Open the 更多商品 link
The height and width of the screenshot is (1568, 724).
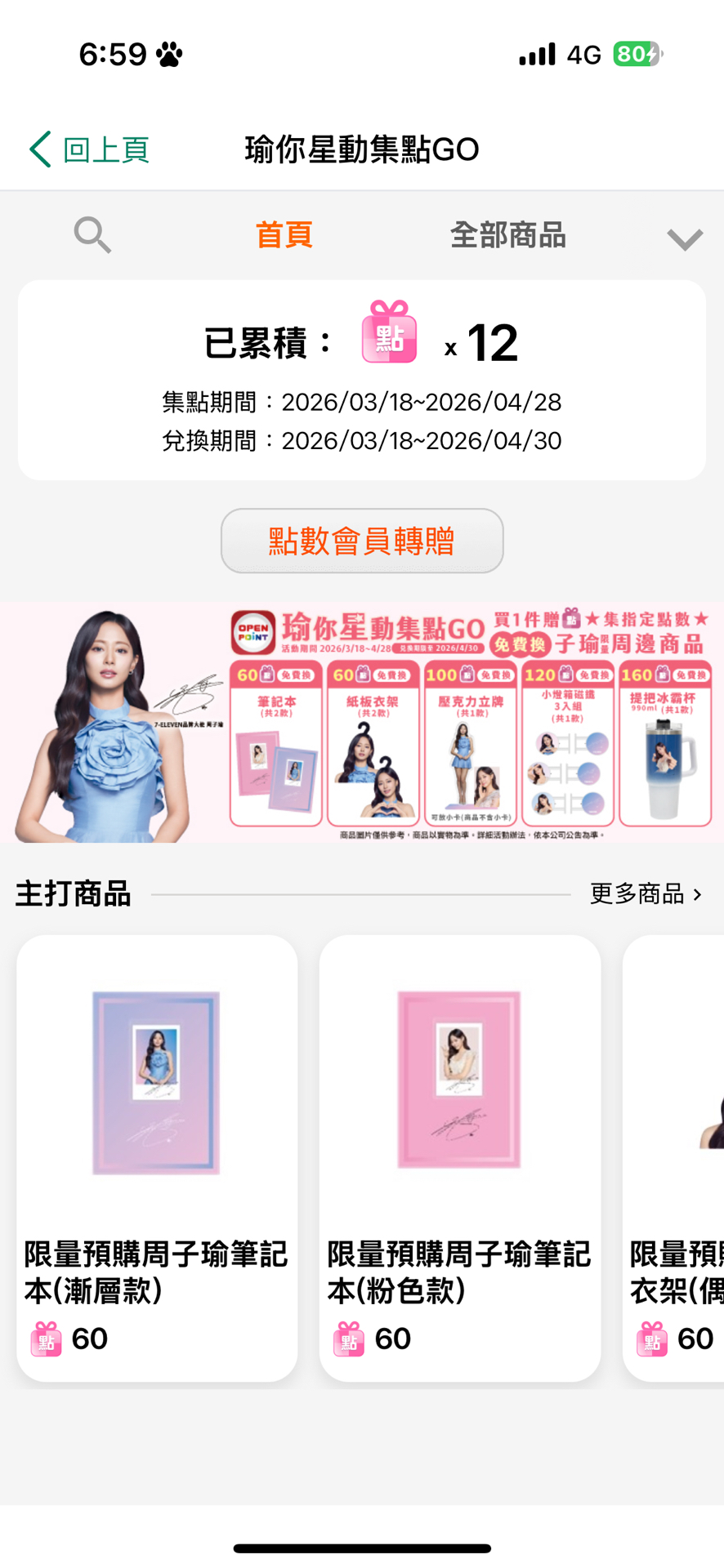click(x=646, y=894)
